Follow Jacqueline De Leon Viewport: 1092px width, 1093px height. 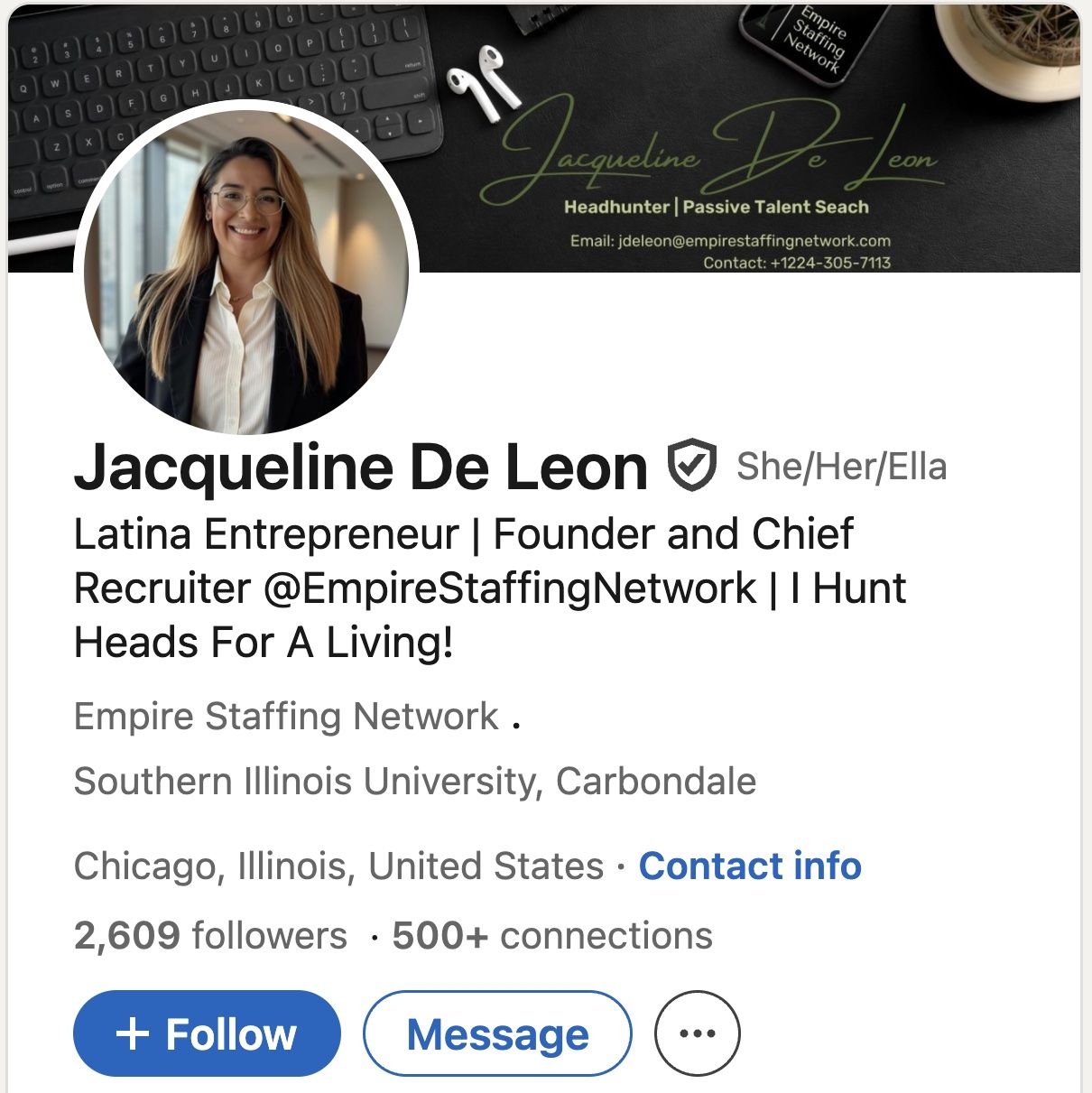207,1033
